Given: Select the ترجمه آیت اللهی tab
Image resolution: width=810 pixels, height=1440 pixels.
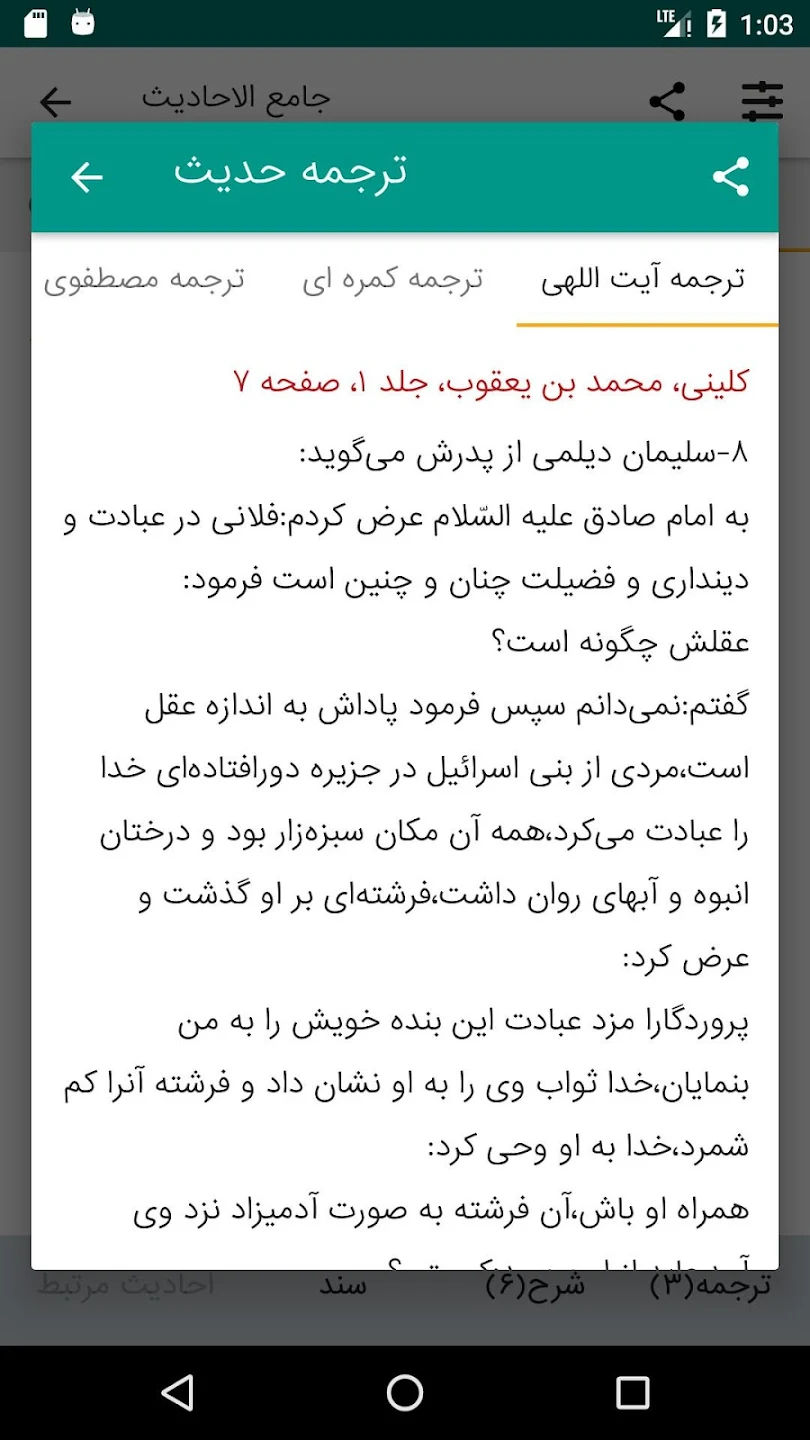Looking at the screenshot, I should click(643, 279).
